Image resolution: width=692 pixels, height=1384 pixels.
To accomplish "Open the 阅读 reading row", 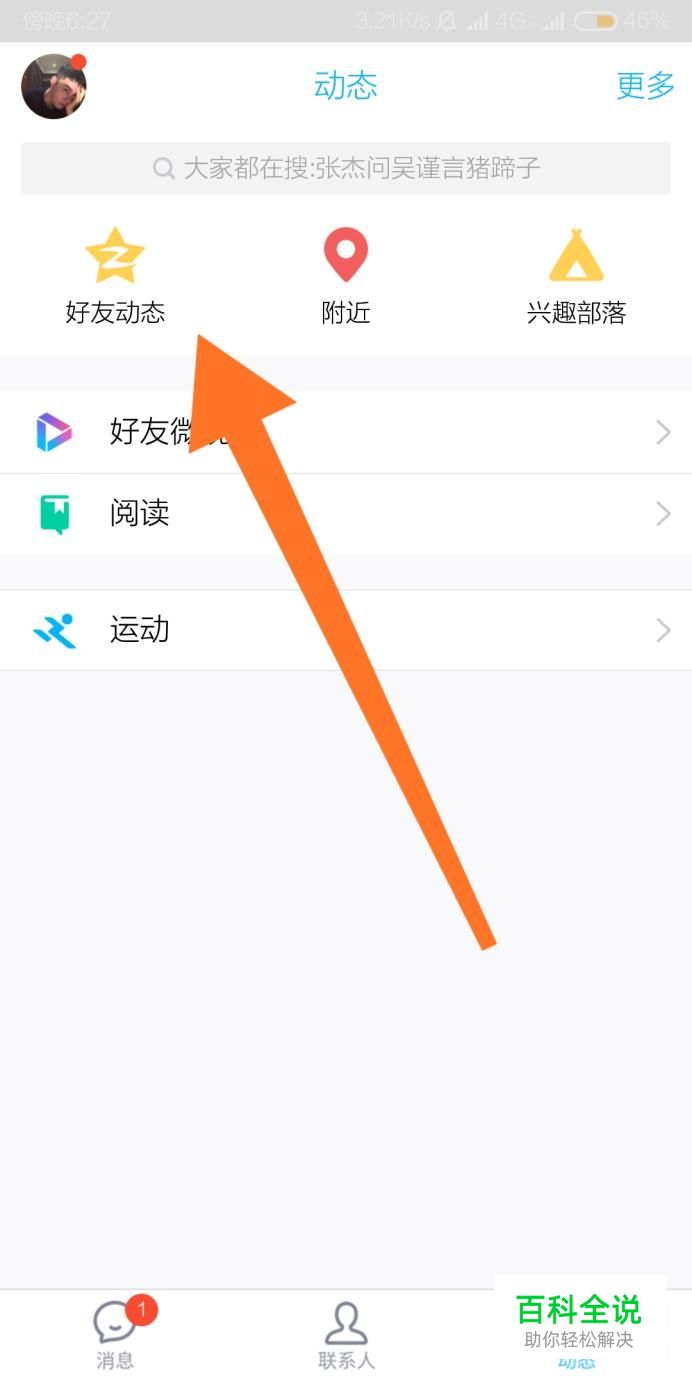I will (x=346, y=514).
